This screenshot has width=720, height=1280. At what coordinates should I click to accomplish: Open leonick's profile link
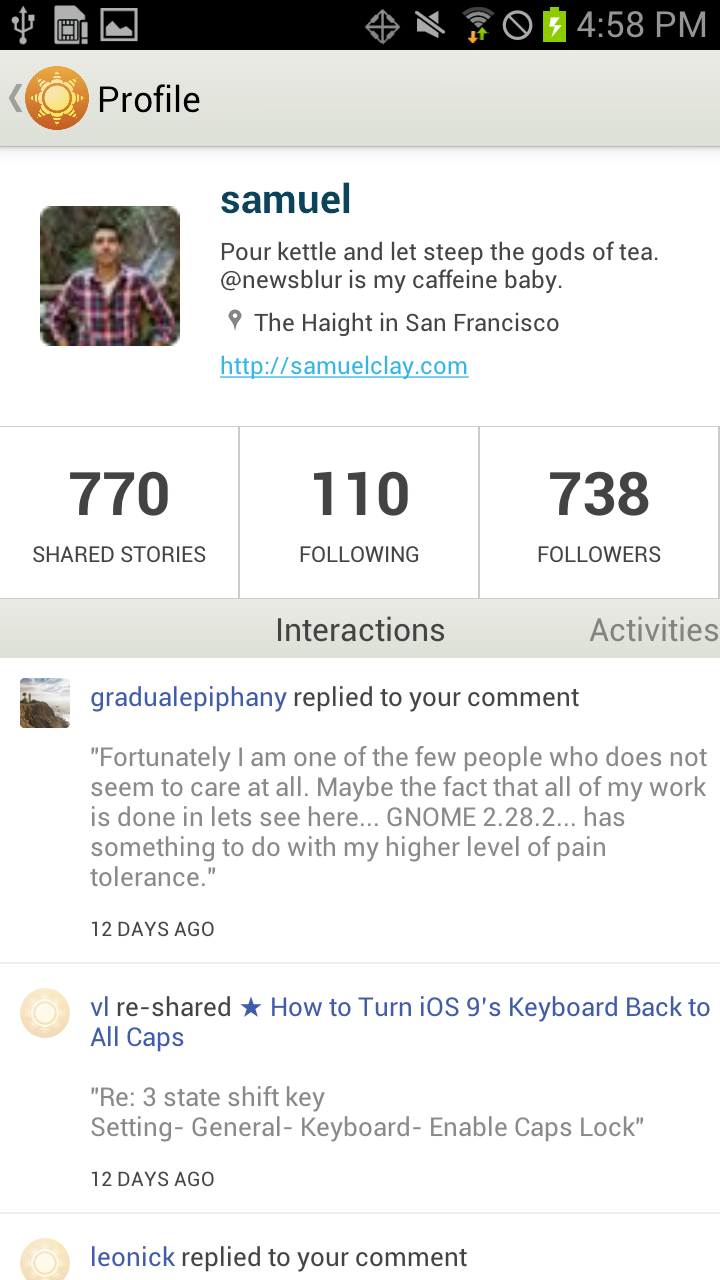132,1257
